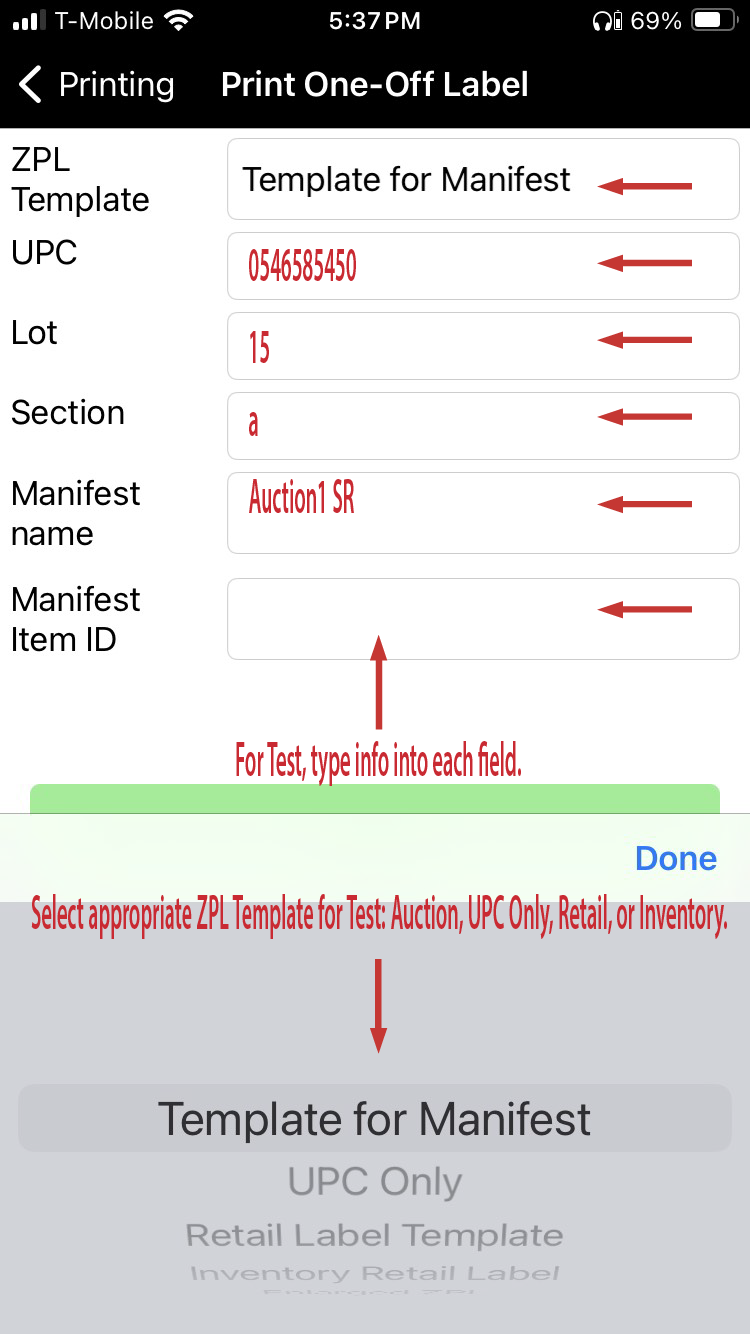Open the ZPL Template dropdown field
This screenshot has height=1334, width=750.
tap(482, 180)
